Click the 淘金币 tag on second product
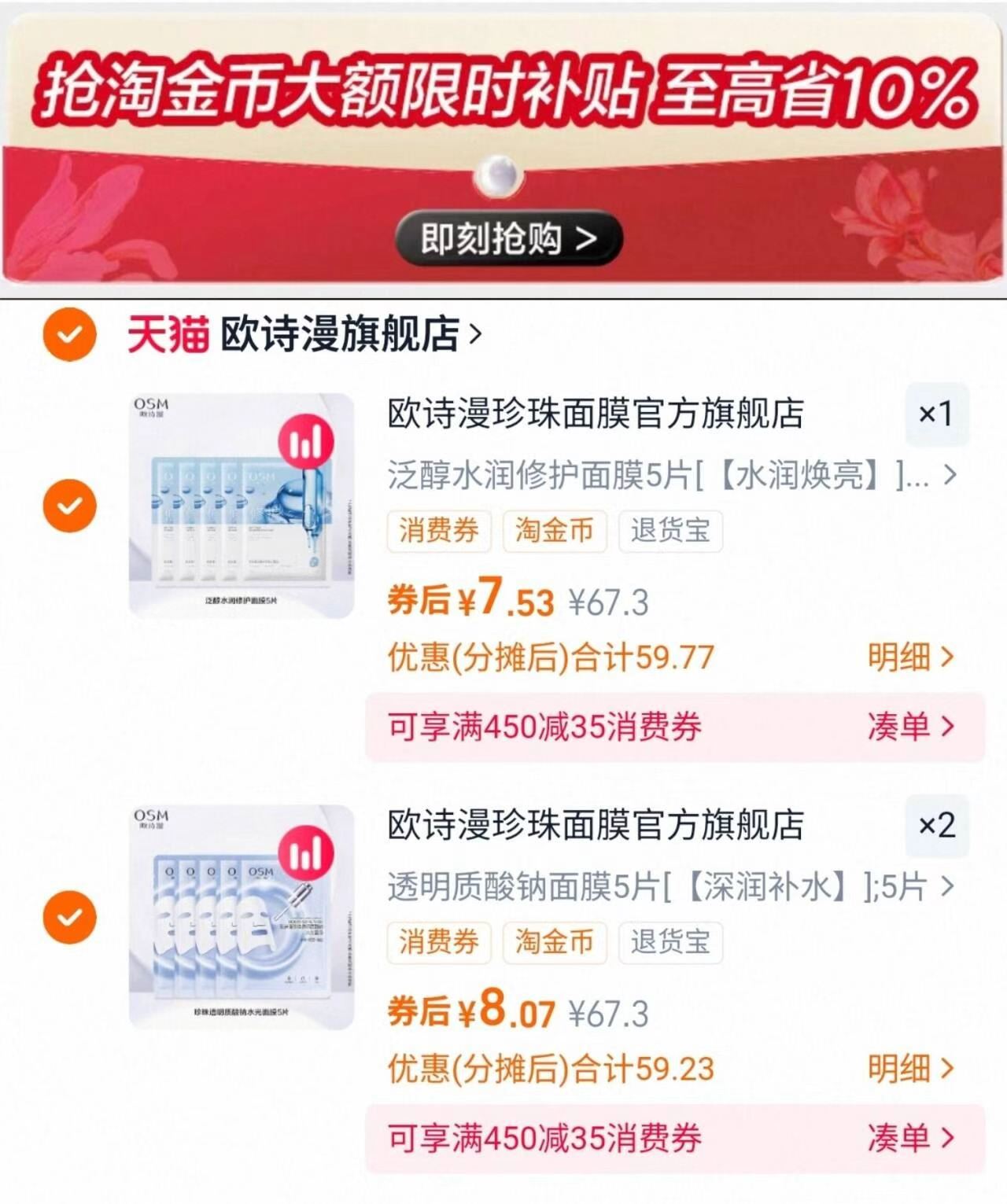 coord(554,943)
